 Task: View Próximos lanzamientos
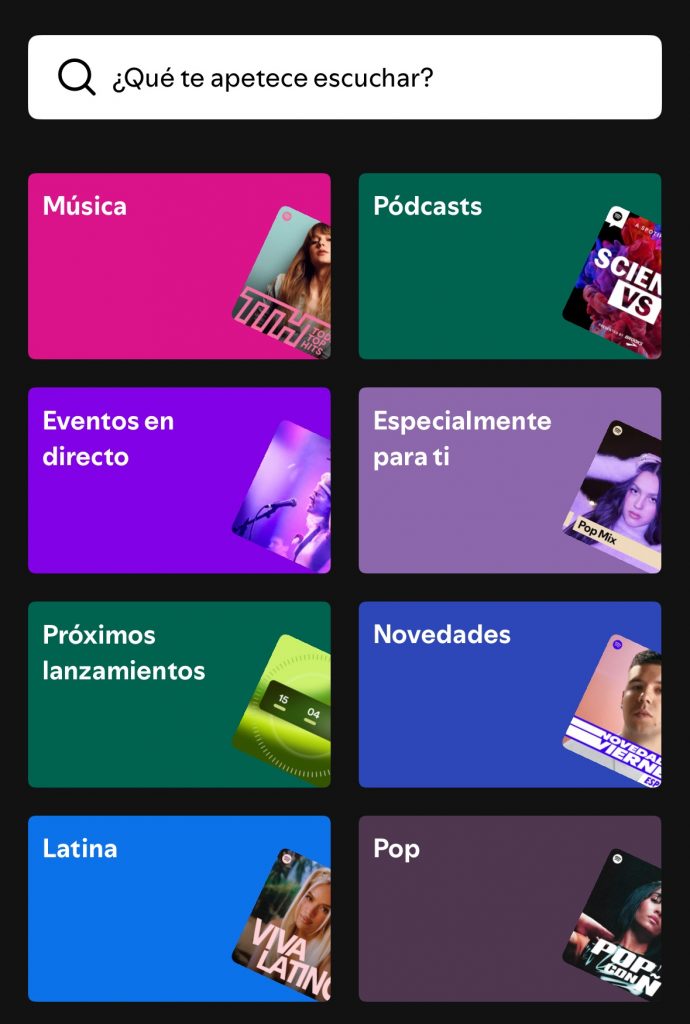pos(179,694)
